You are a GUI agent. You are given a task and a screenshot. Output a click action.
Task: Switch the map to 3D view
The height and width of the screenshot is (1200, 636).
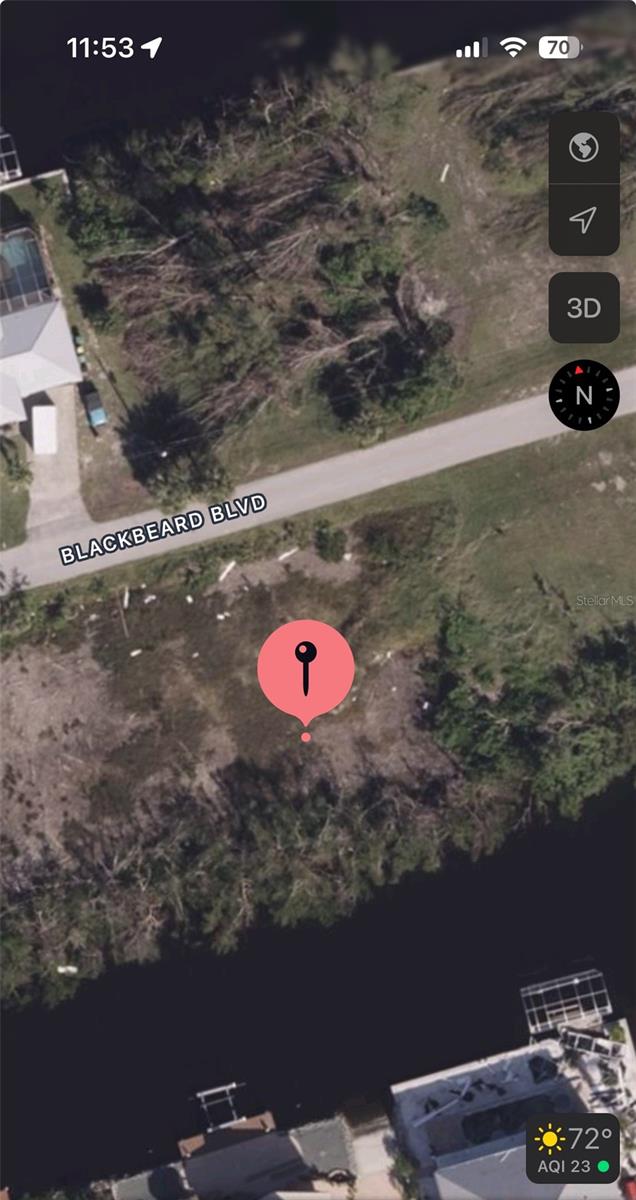584,307
